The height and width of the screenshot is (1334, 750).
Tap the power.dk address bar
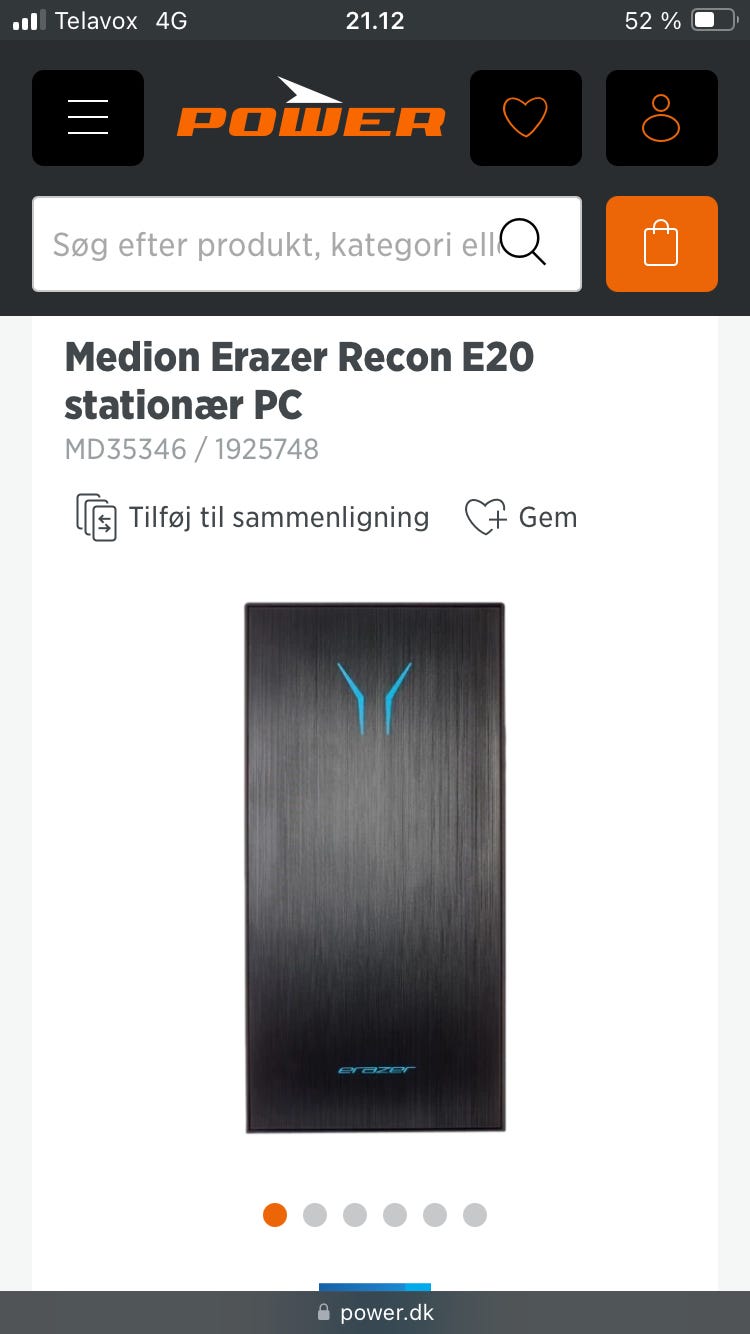(x=375, y=1313)
